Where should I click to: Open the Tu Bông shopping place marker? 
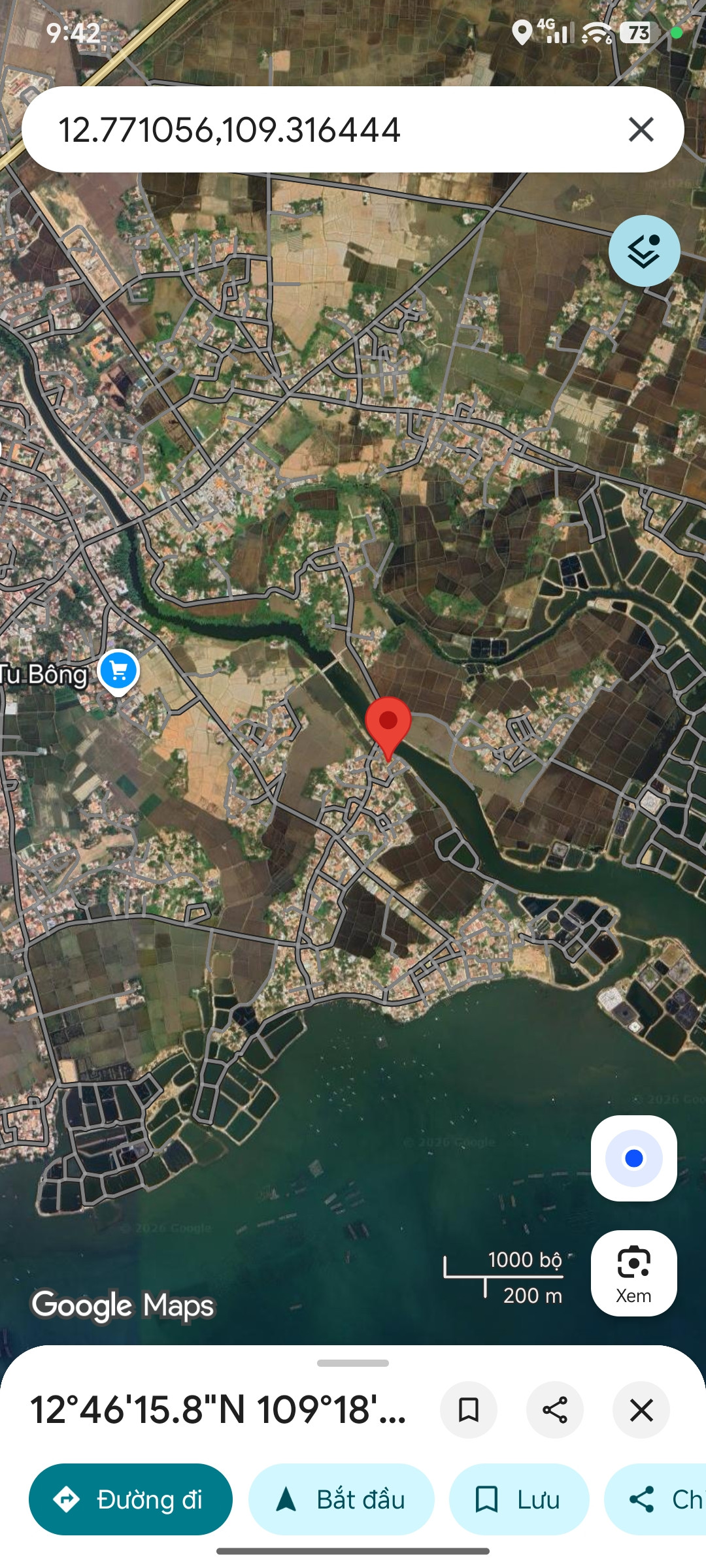(118, 672)
